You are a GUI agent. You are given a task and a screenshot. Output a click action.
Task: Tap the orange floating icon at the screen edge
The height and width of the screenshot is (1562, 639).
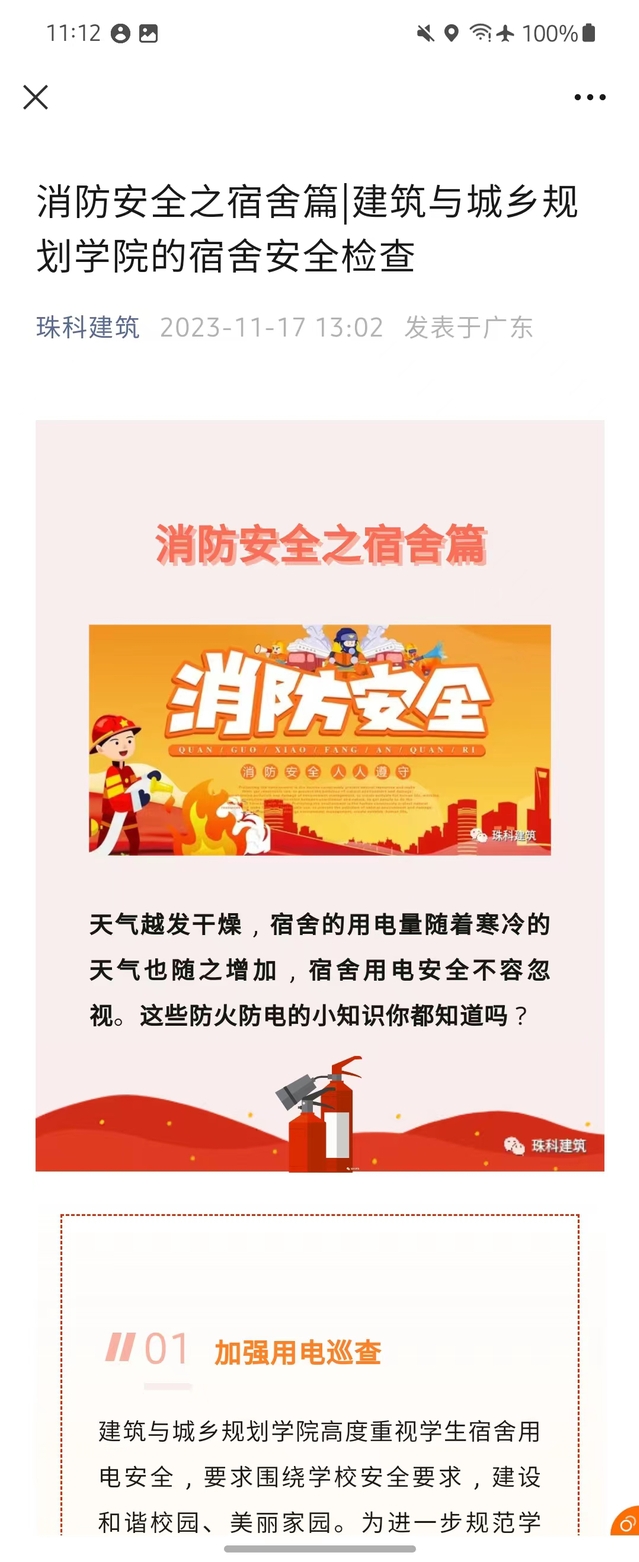pos(626,1522)
